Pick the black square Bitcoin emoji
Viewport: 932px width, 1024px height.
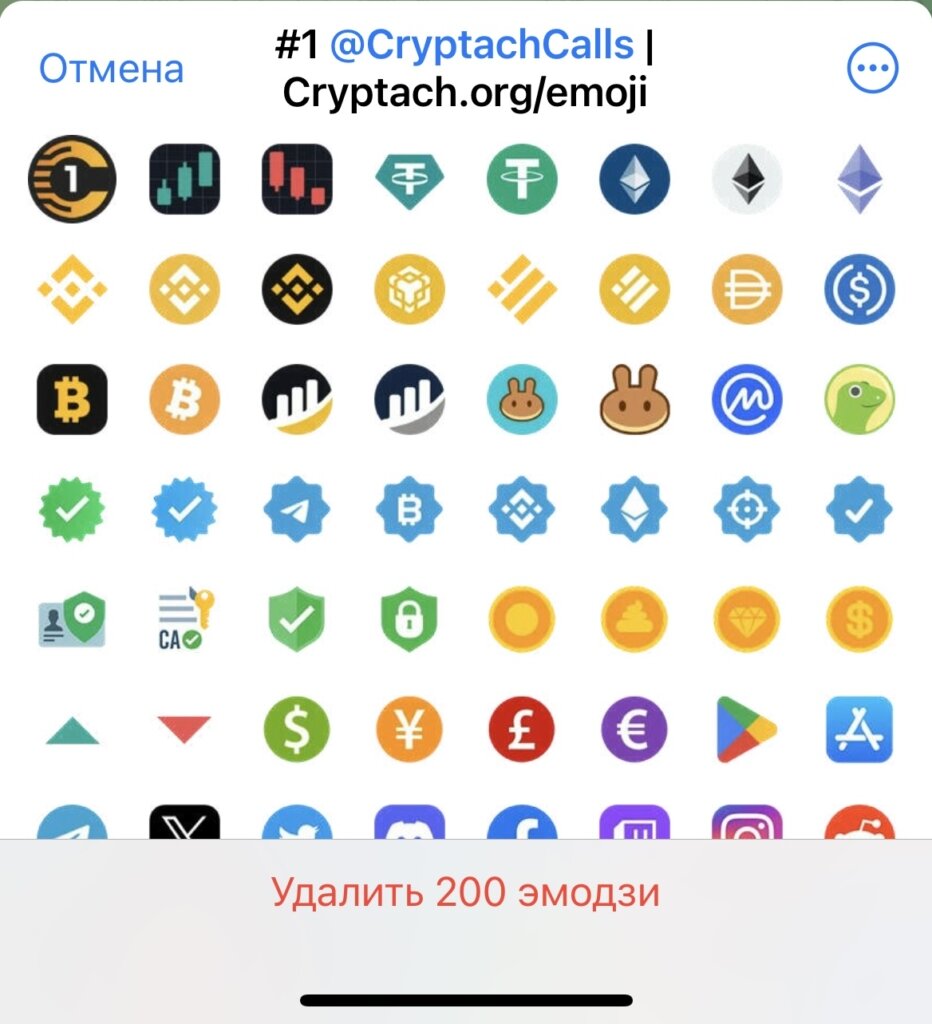[72, 399]
